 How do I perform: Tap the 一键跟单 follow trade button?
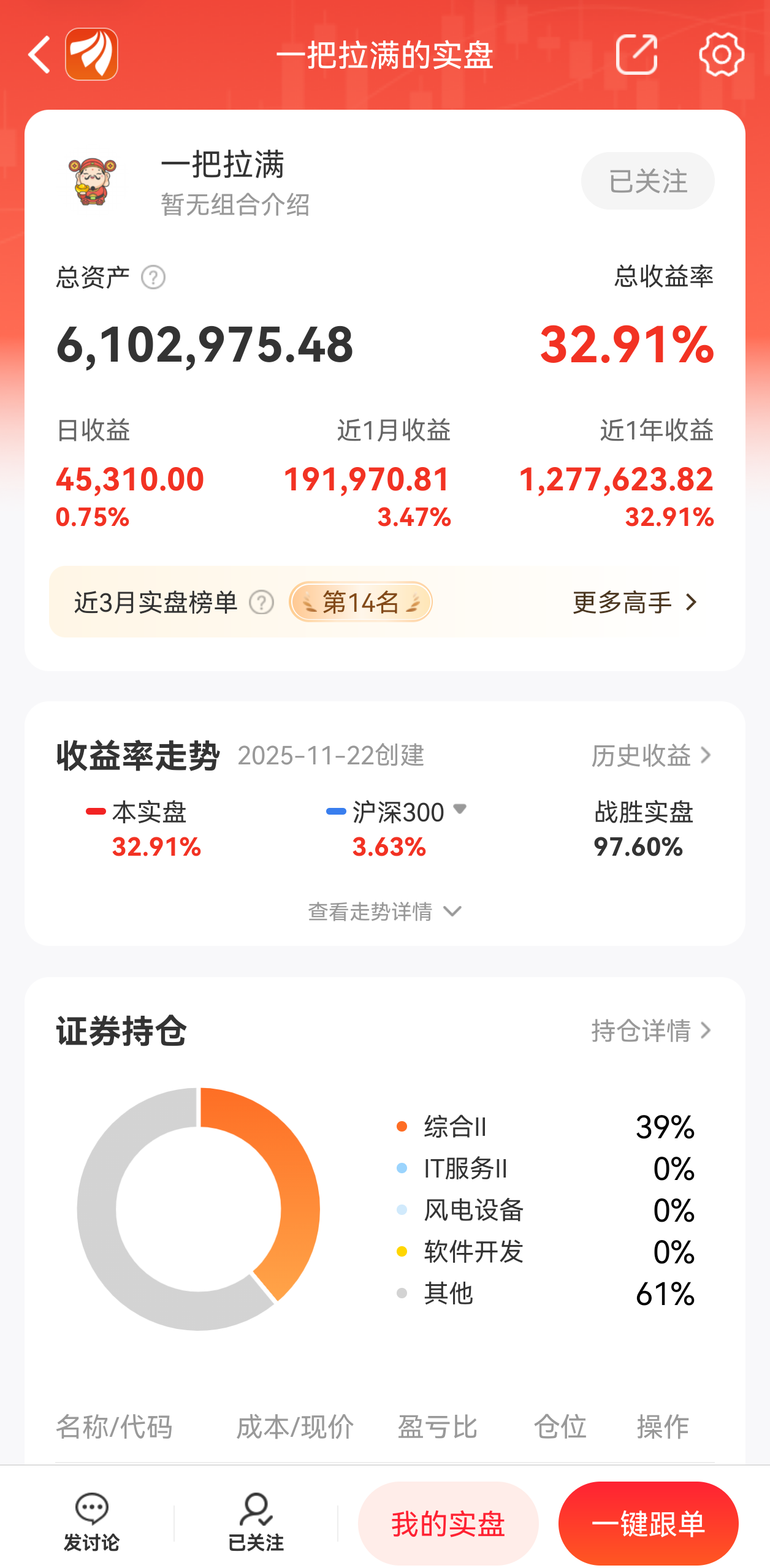648,1524
